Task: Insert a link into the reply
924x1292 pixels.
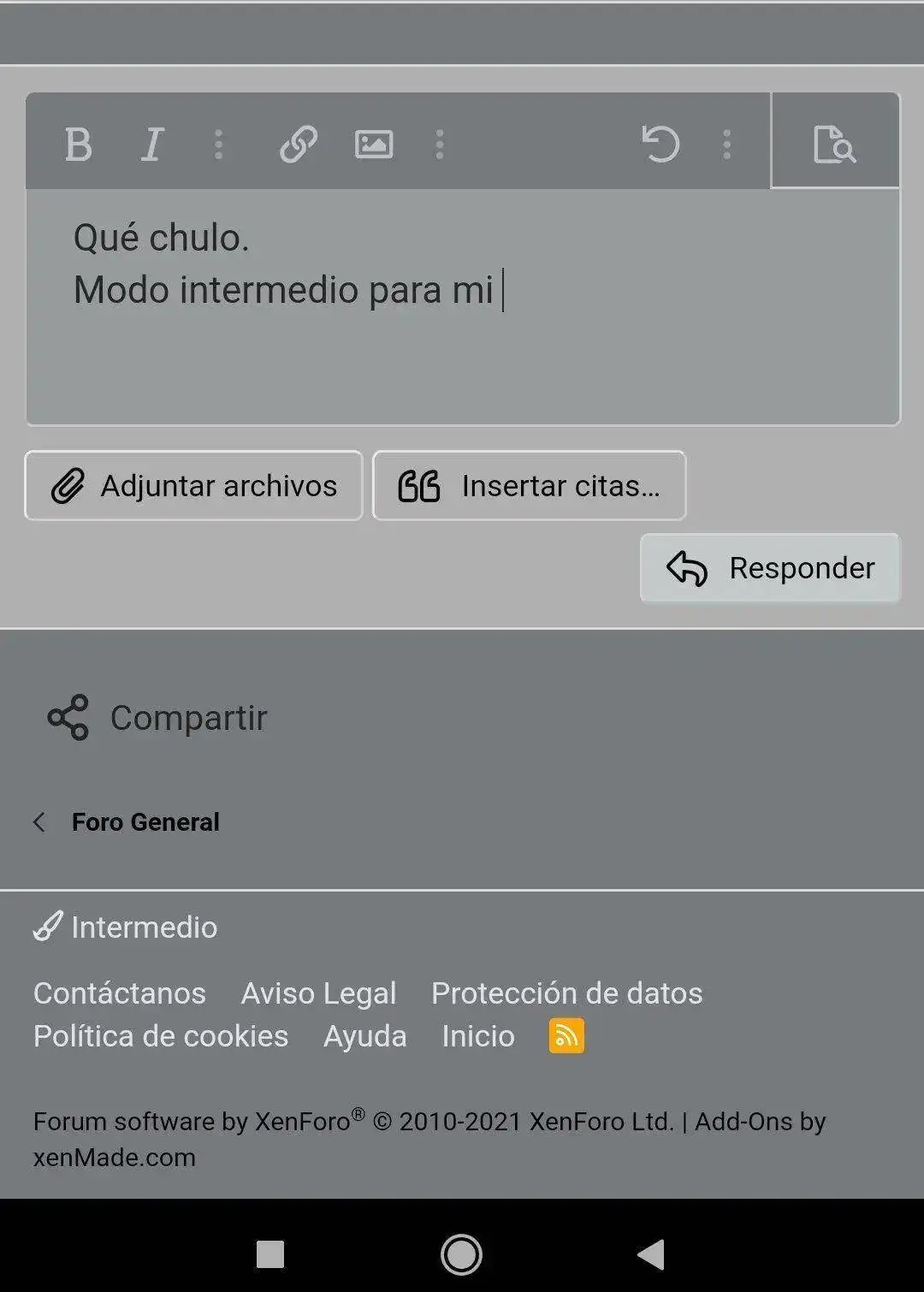Action: (x=299, y=144)
